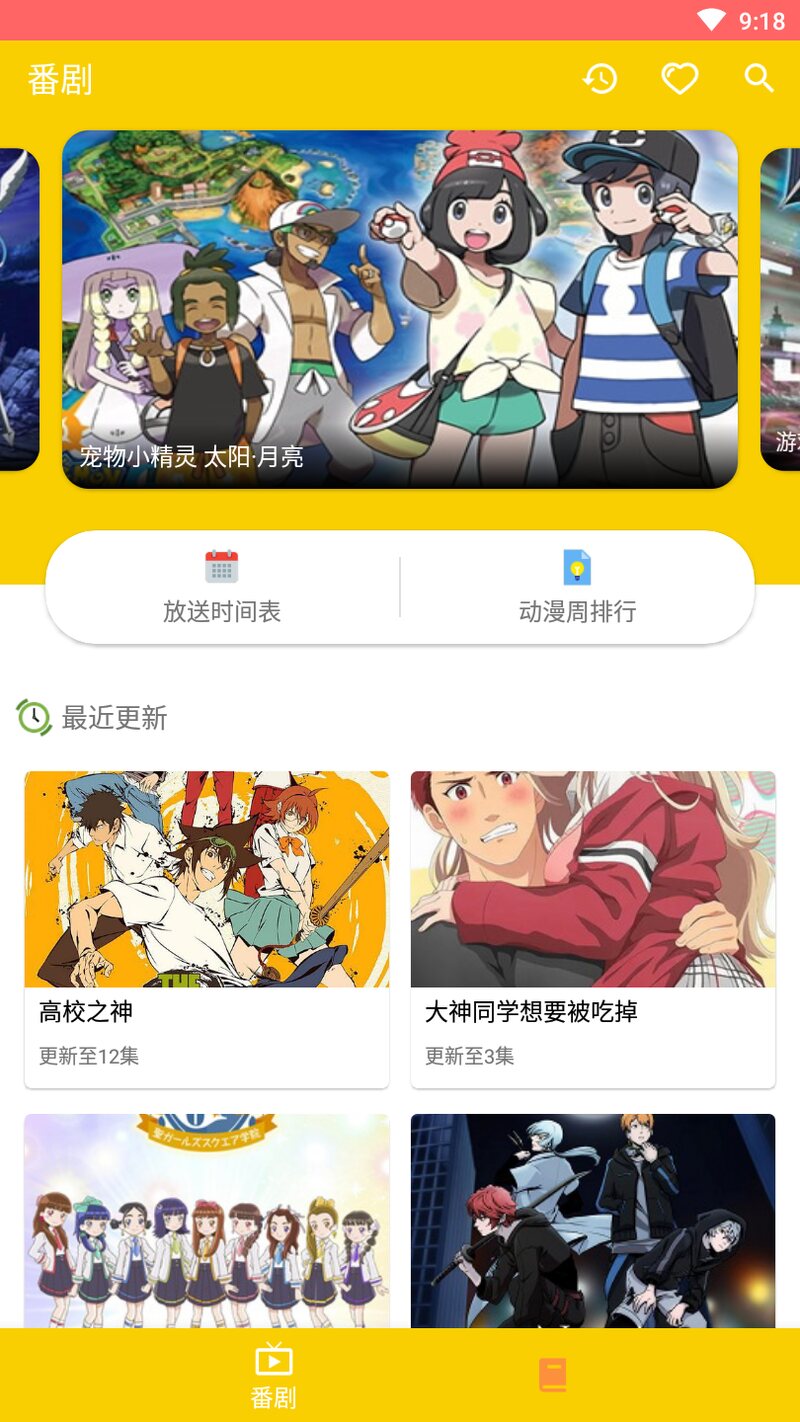Open the 宠物小精灵 太阳·月亮 banner
This screenshot has width=800, height=1422.
pyautogui.click(x=400, y=308)
